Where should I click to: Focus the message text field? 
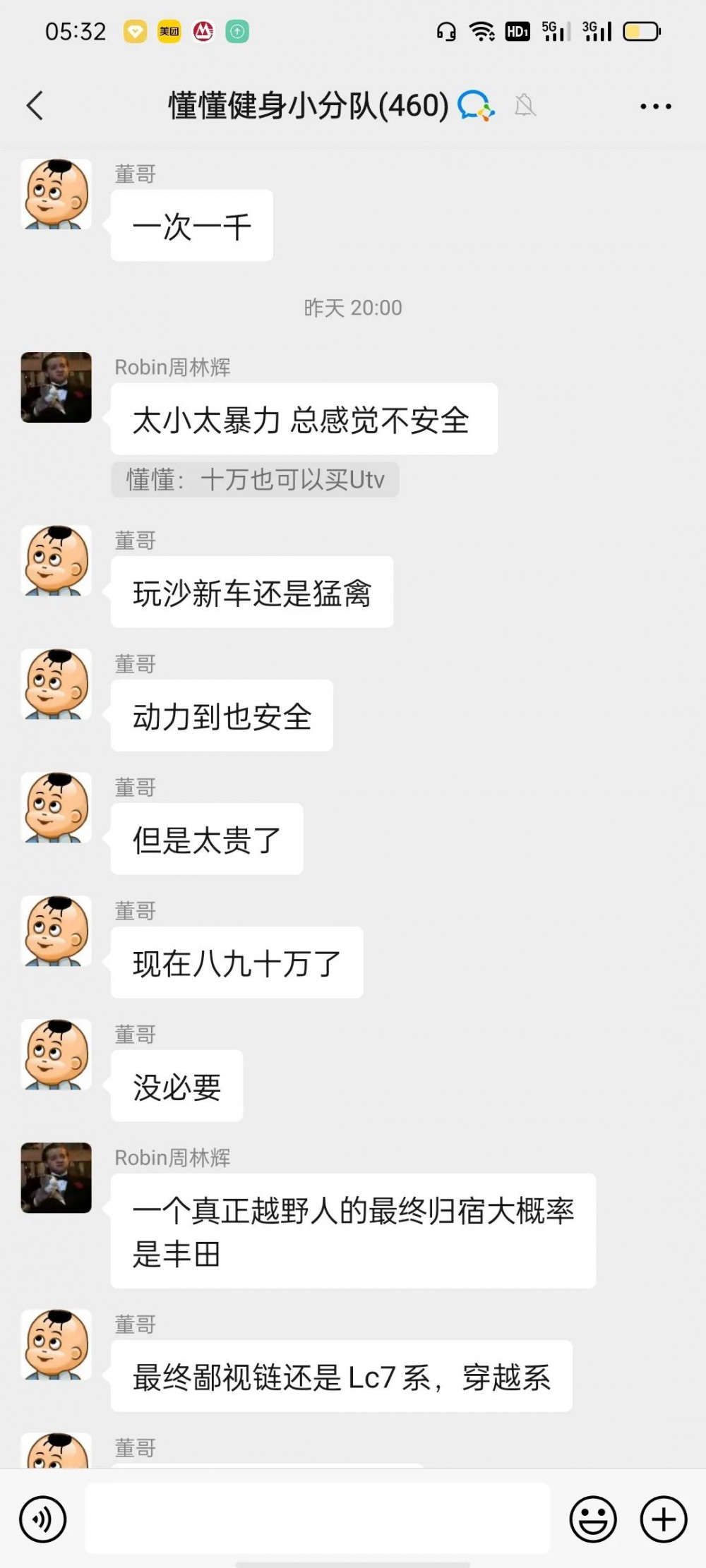tap(318, 1519)
